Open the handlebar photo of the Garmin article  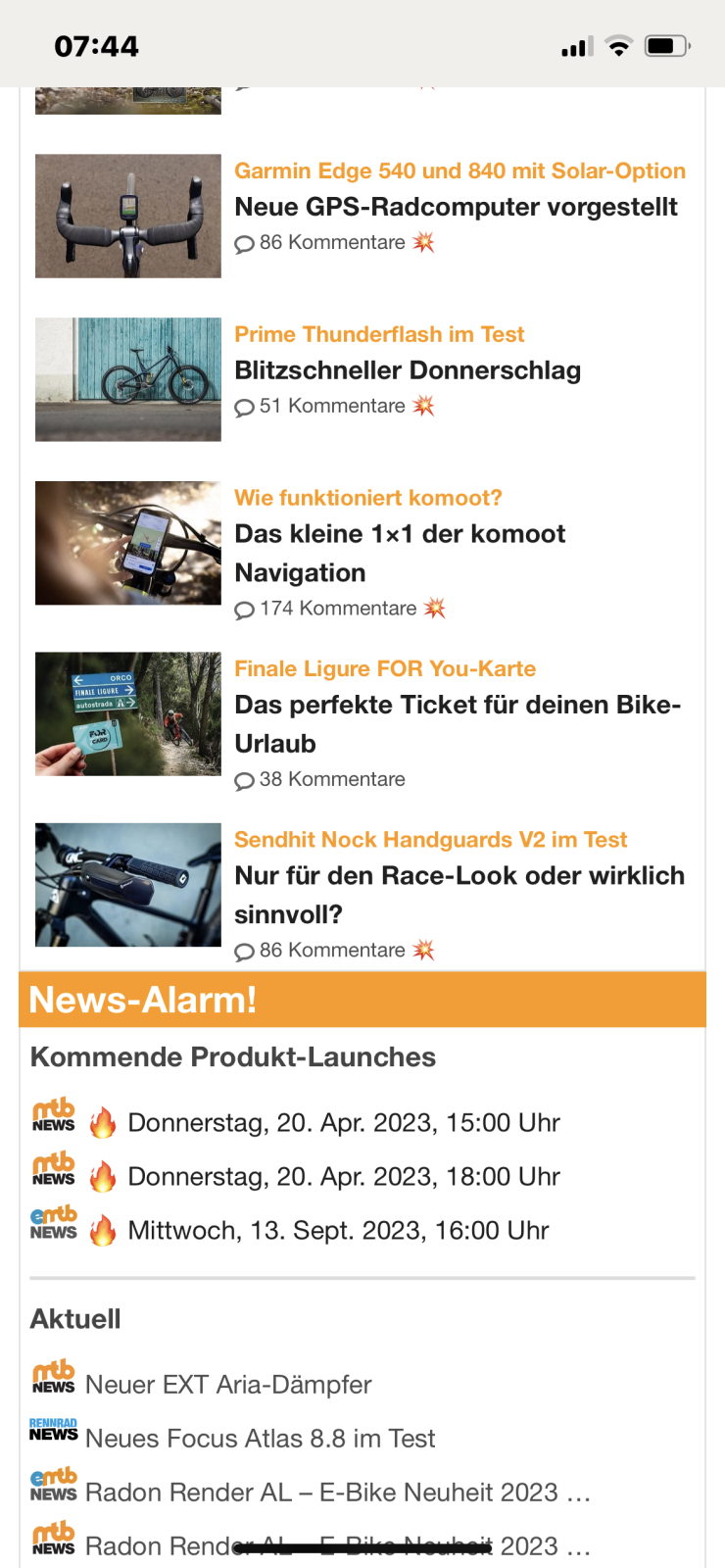pos(128,216)
